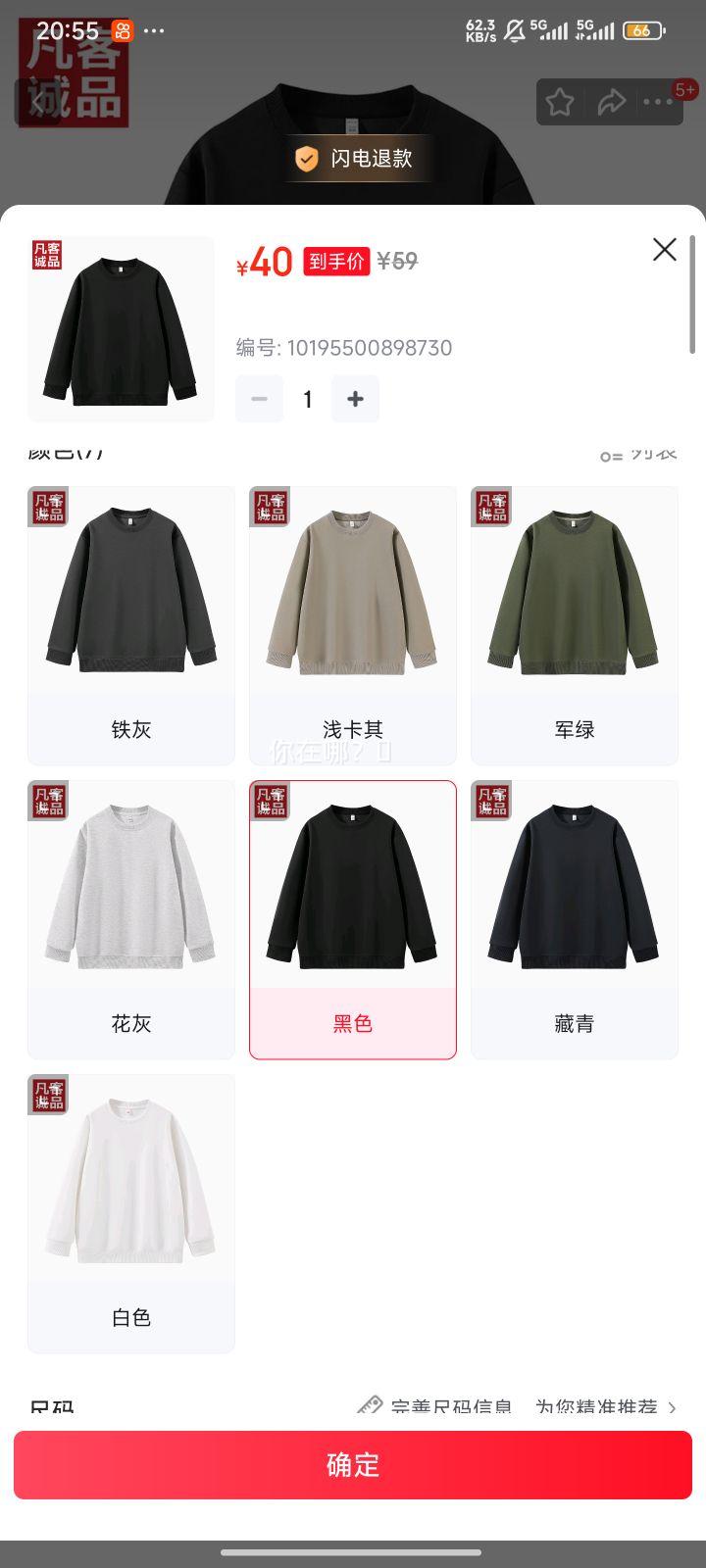The image size is (706, 1568).
Task: Switch to 列表 list view
Action: pos(637,453)
